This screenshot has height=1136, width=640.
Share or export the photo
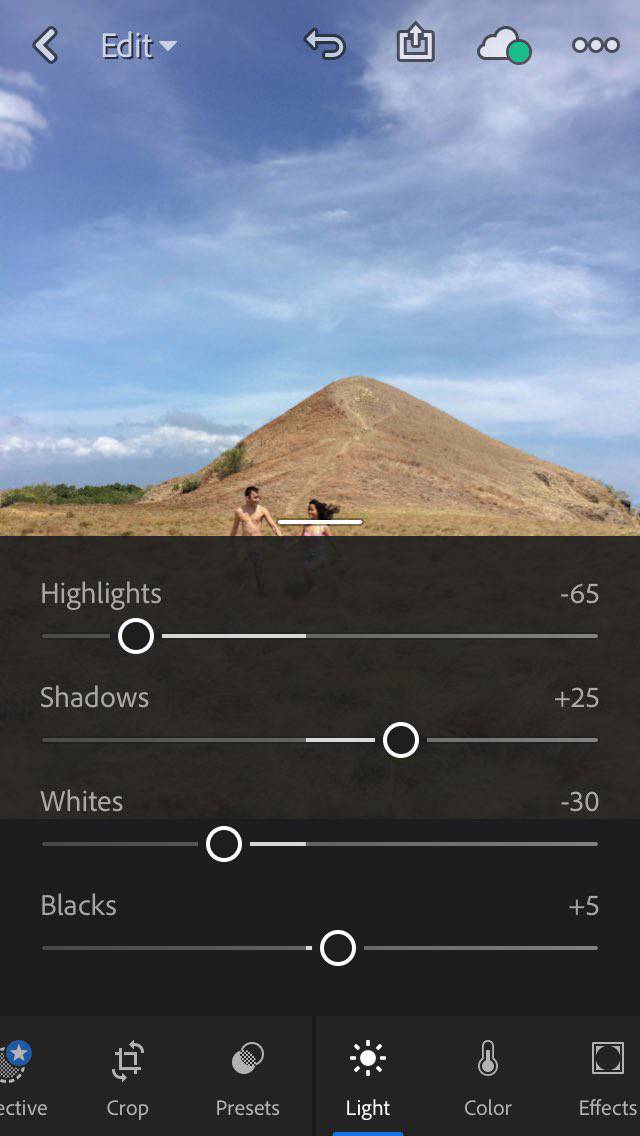(415, 45)
